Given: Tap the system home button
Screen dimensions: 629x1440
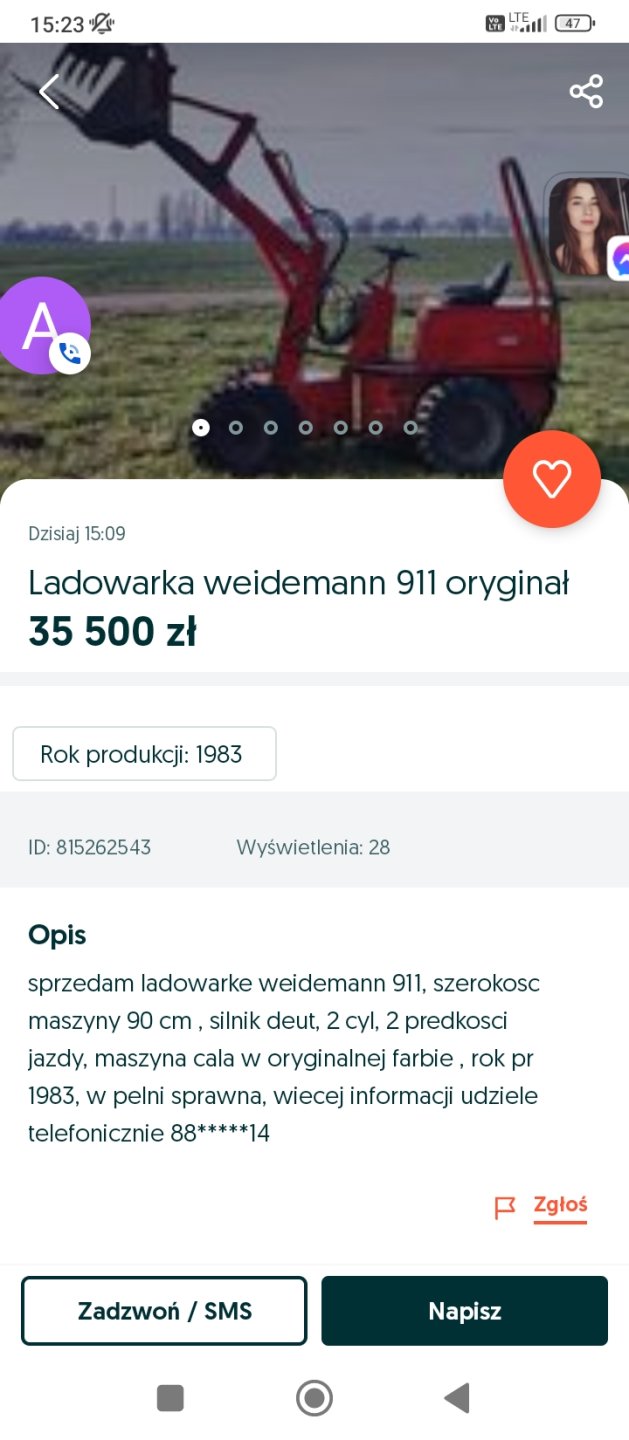Looking at the screenshot, I should point(314,1397).
